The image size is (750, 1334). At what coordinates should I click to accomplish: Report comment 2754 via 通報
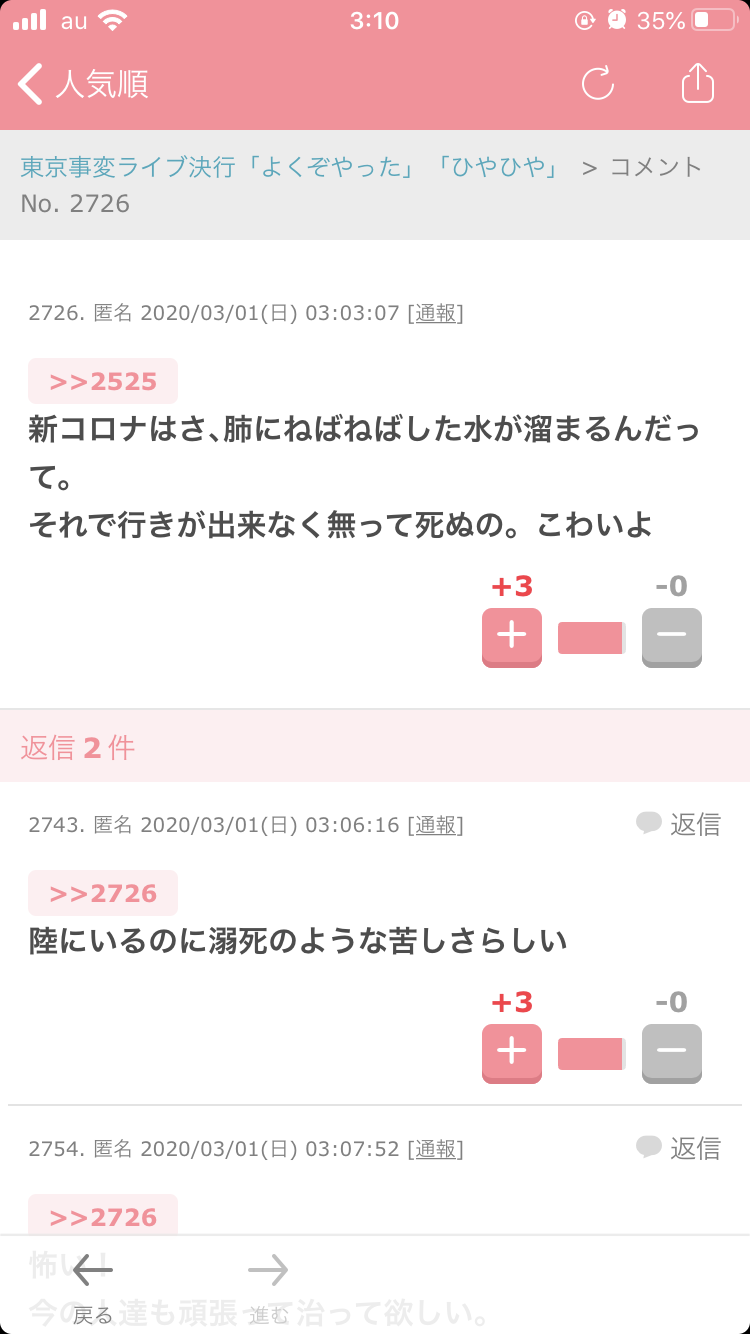tap(435, 1149)
